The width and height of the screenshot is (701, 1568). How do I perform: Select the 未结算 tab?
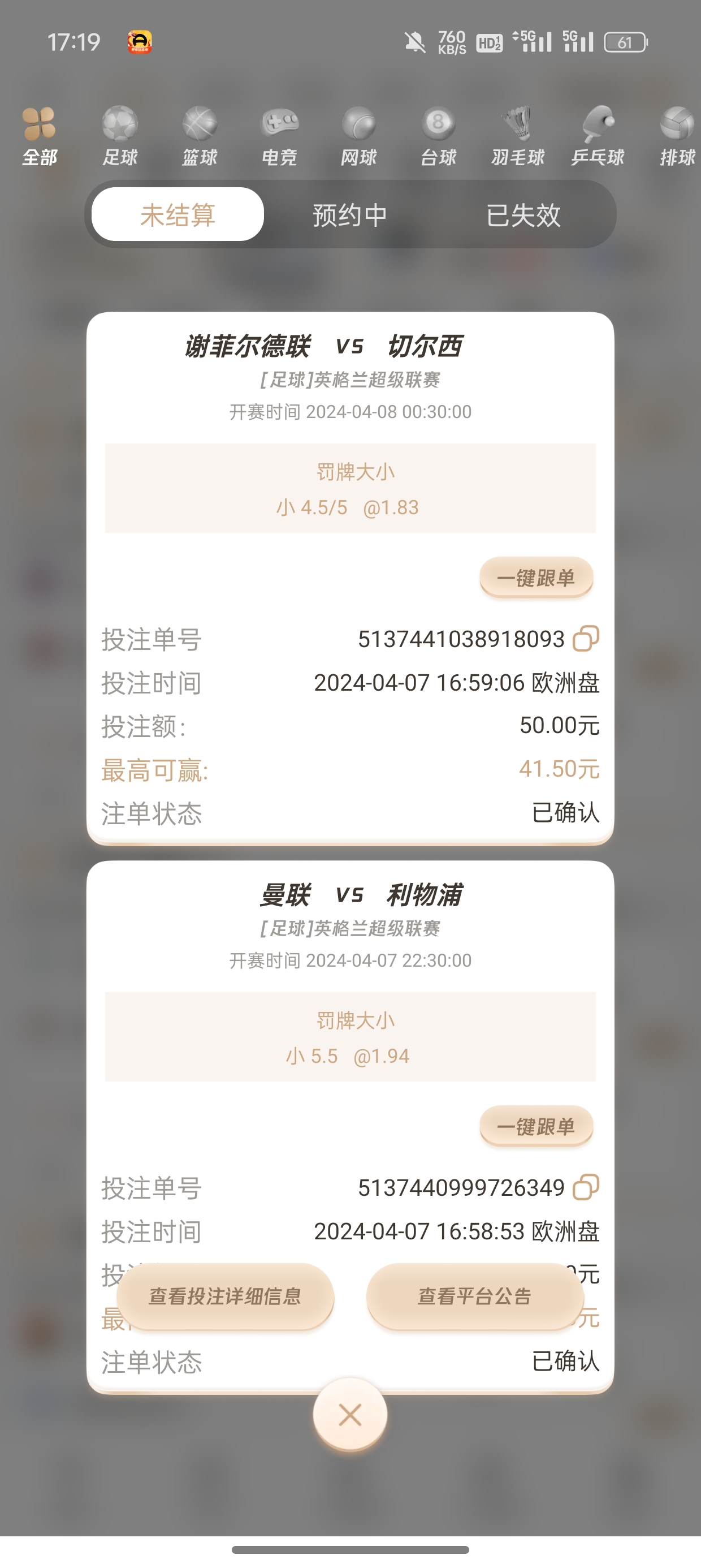tap(178, 215)
